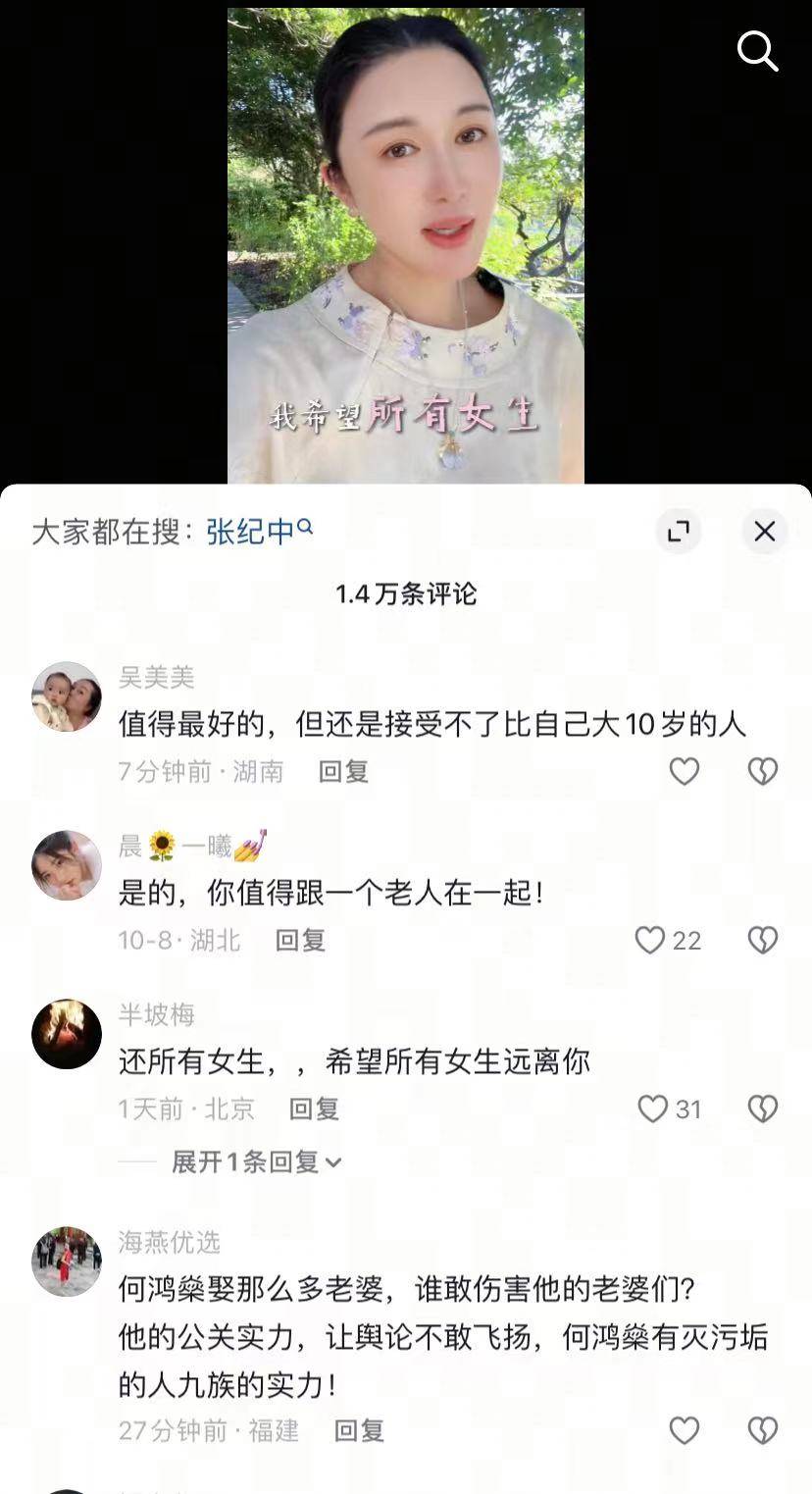Like 吴美美's comment
Viewport: 812px width, 1494px height.
(x=684, y=772)
